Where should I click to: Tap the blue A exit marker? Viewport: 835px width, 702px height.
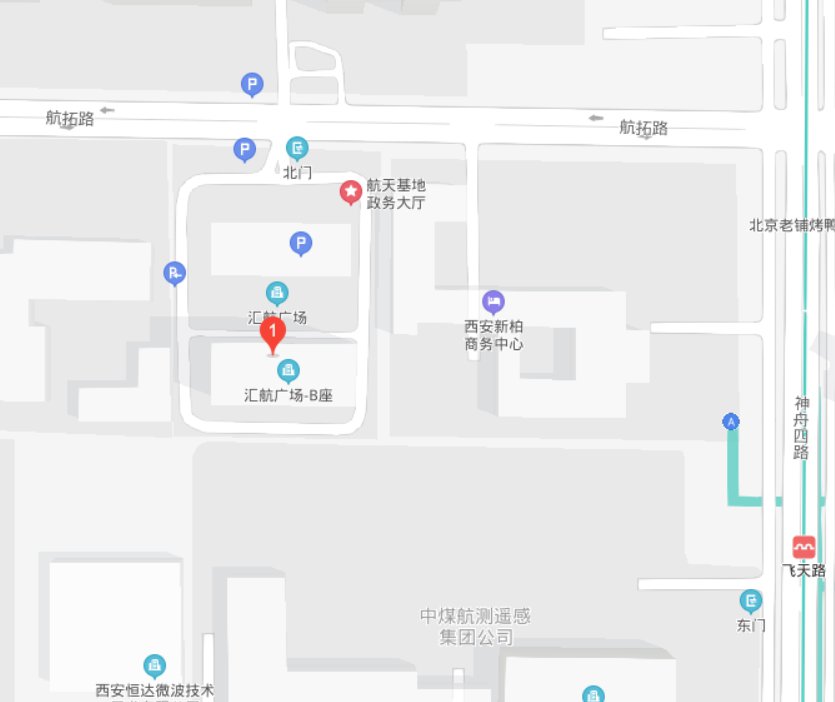coord(731,422)
